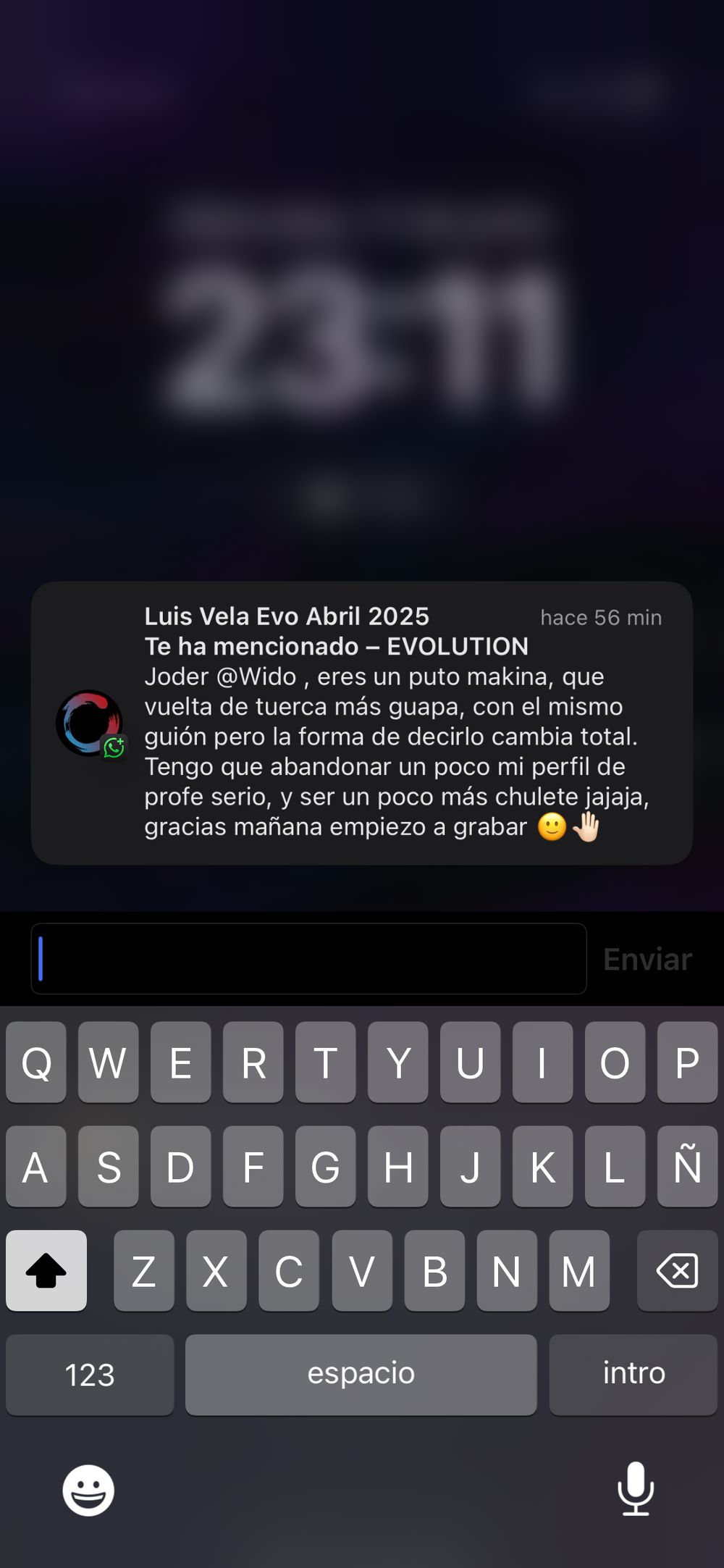Type the letter Ñ key
Viewport: 724px width, 1568px height.
click(x=687, y=1166)
